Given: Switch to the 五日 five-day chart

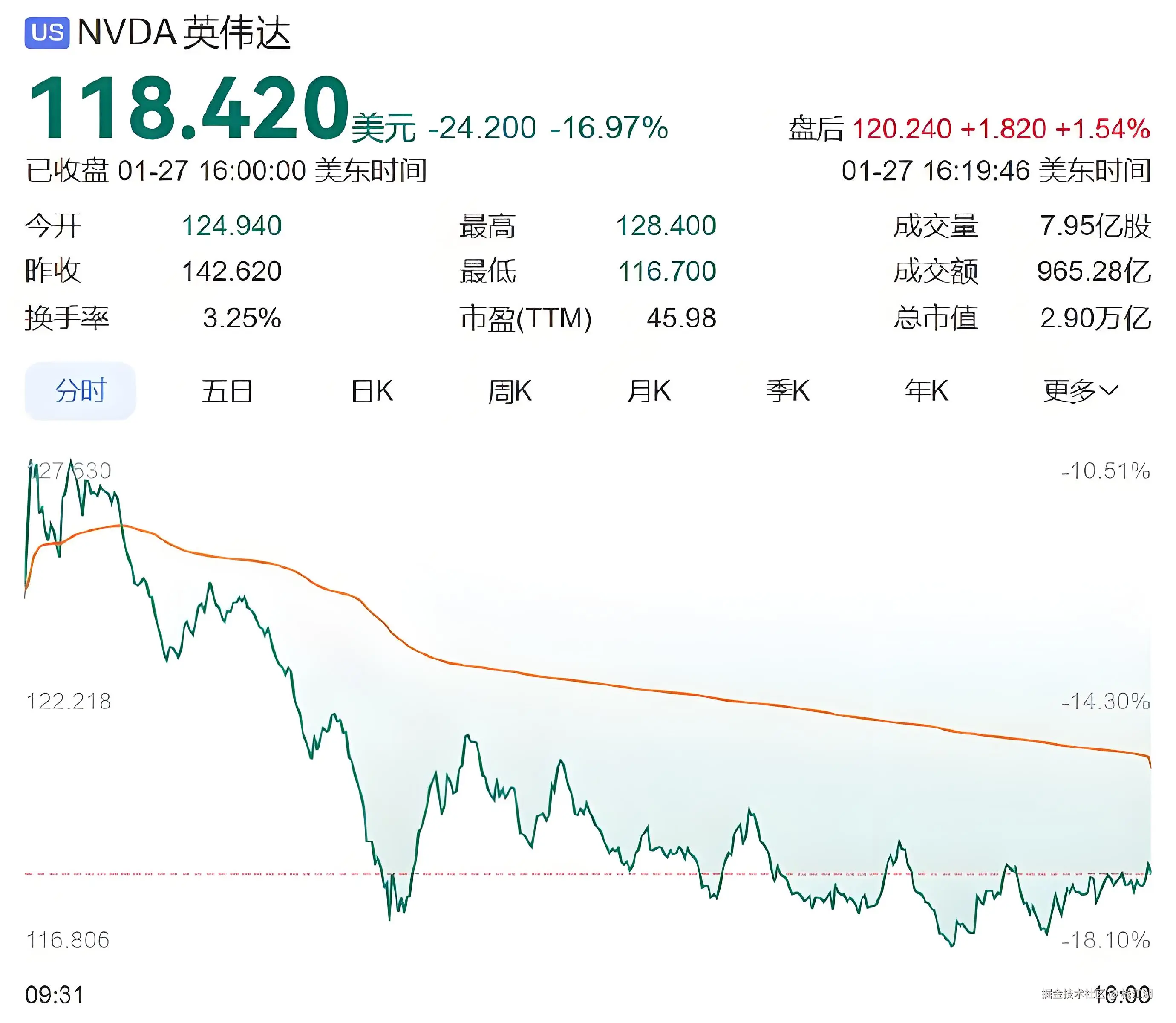Looking at the screenshot, I should 227,391.
